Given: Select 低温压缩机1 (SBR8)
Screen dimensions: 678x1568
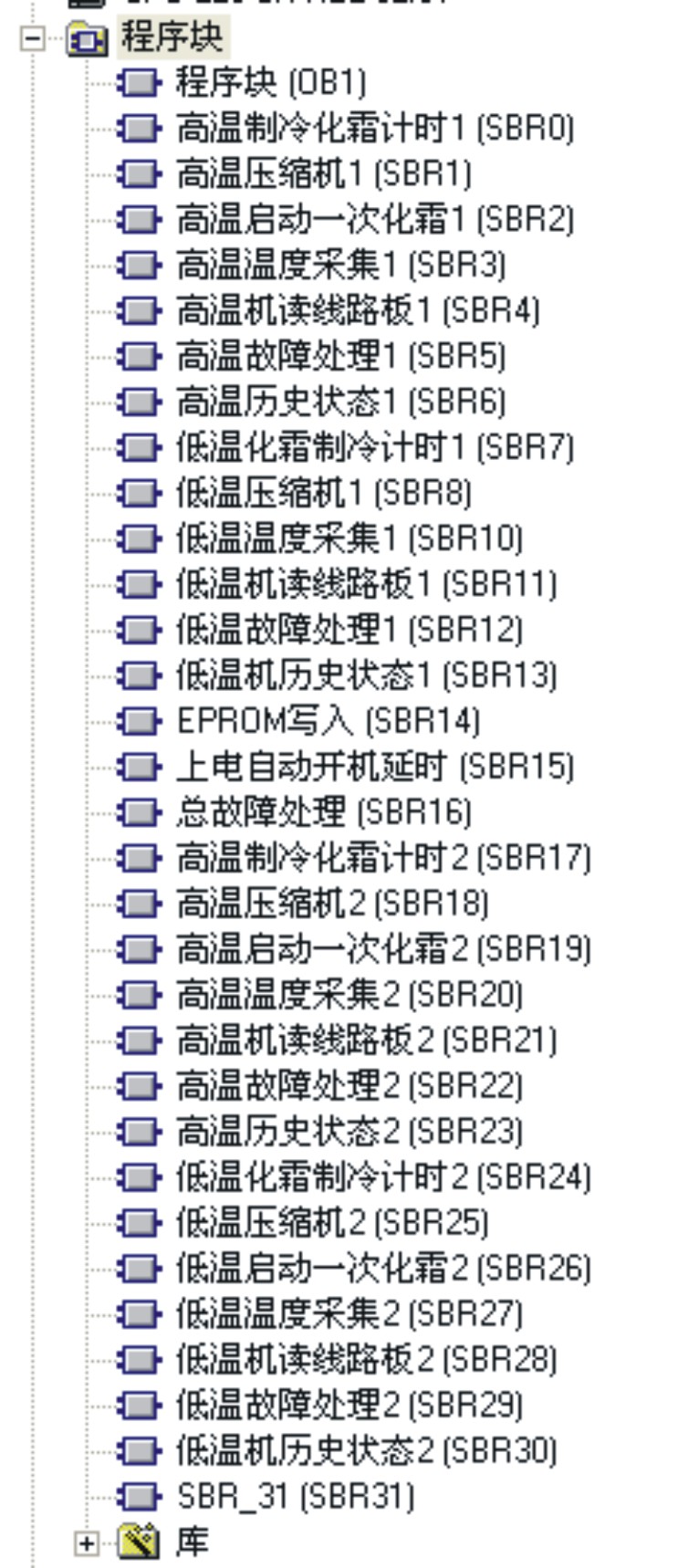Looking at the screenshot, I should (x=323, y=494).
